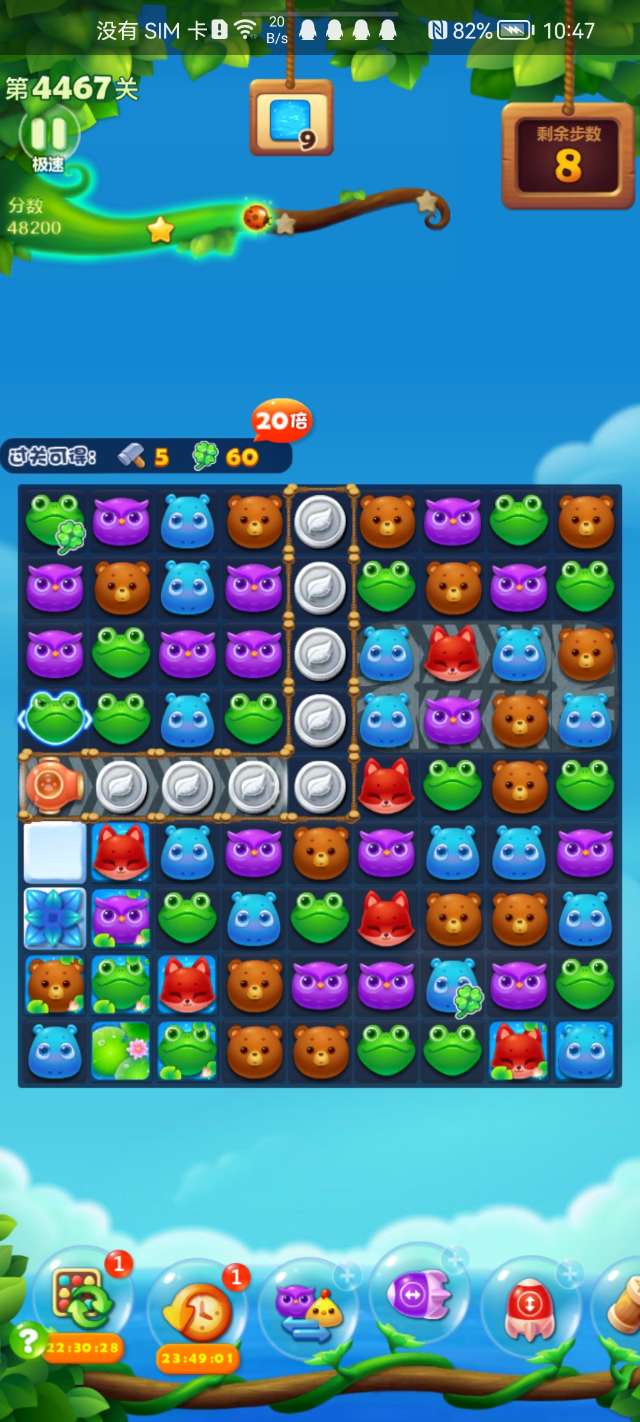Tap the highlighted green frog tile
The image size is (640, 1422).
point(54,717)
